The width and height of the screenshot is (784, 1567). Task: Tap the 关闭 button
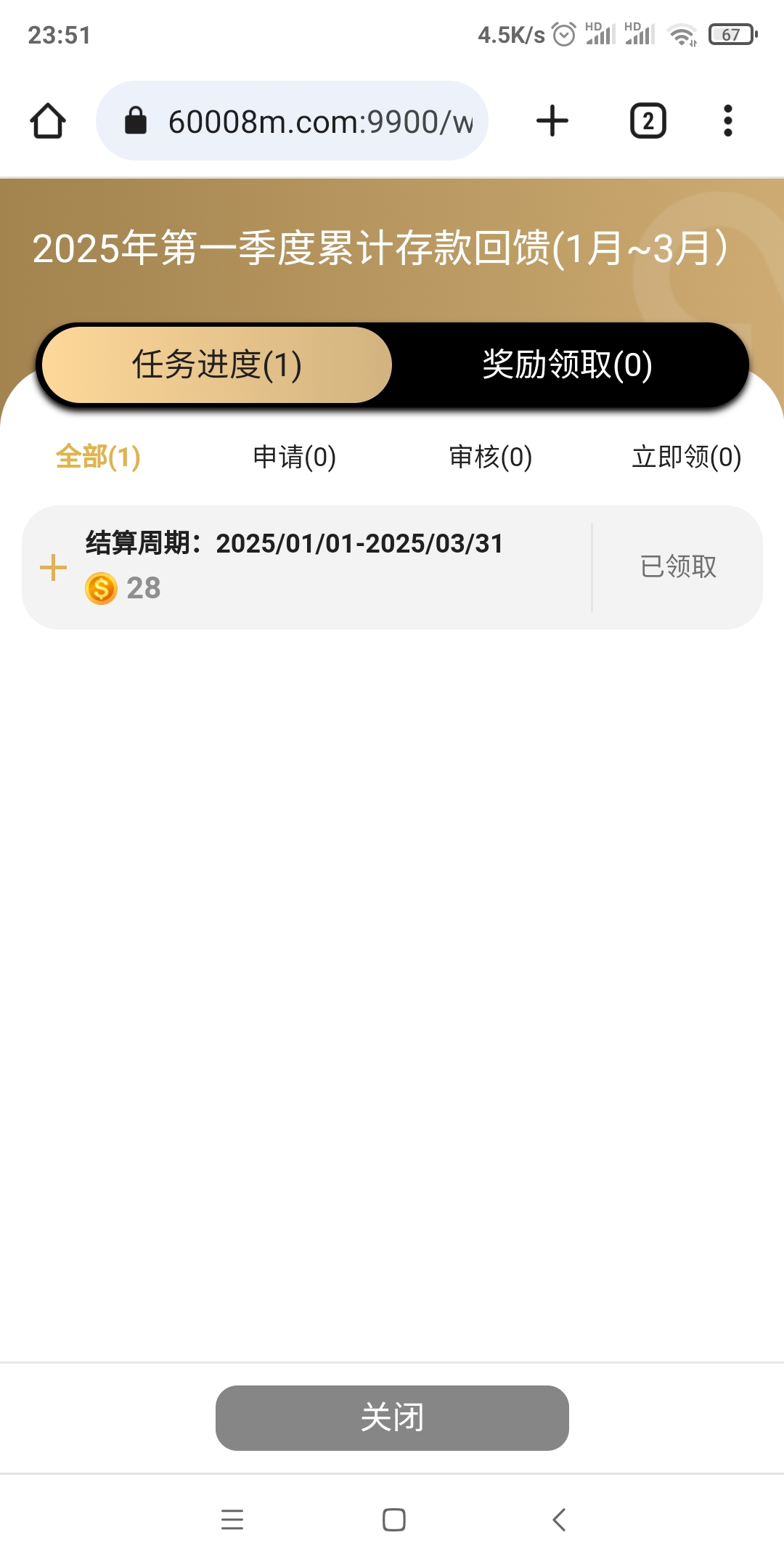392,1417
